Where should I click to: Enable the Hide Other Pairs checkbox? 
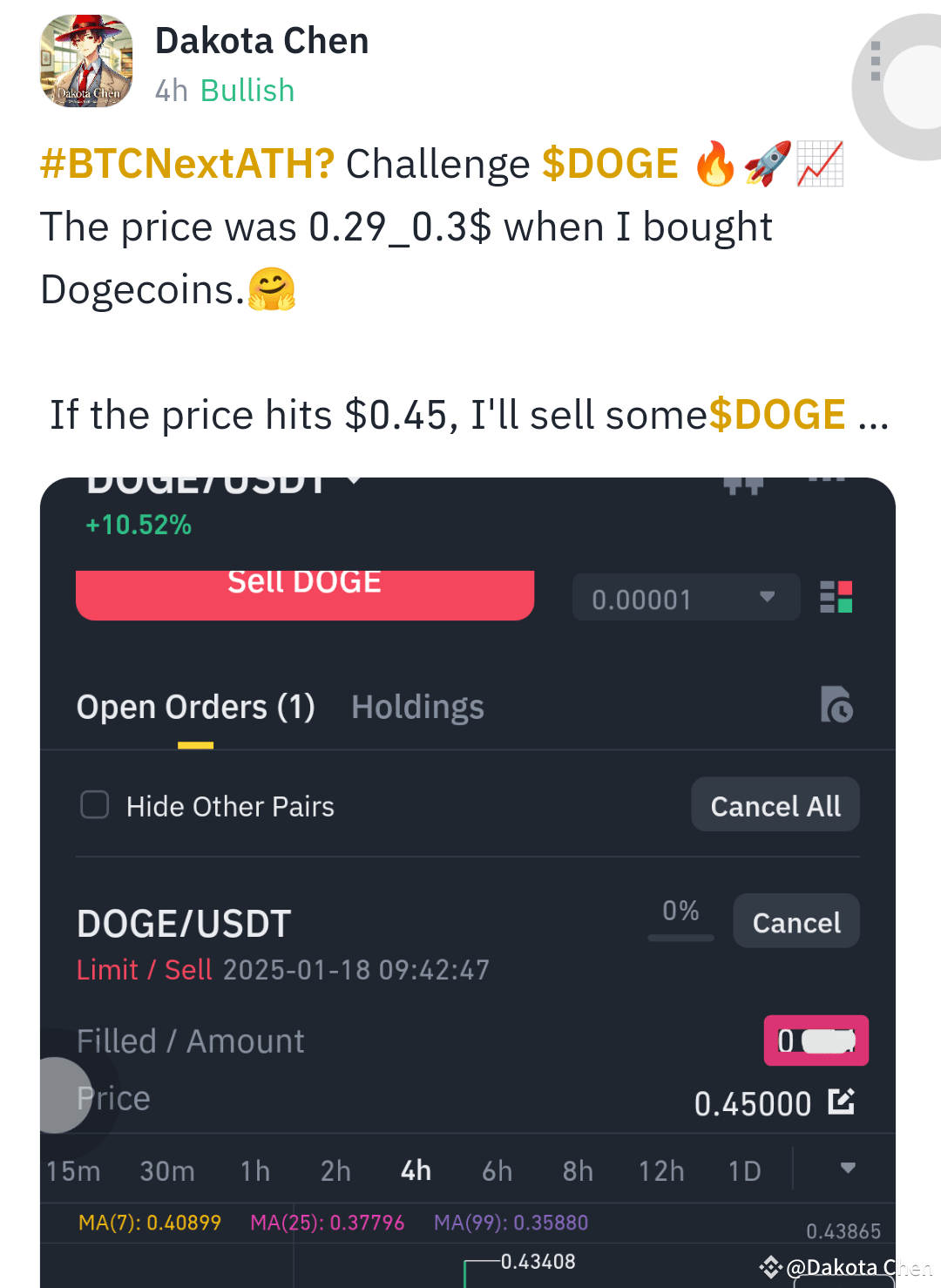[94, 805]
